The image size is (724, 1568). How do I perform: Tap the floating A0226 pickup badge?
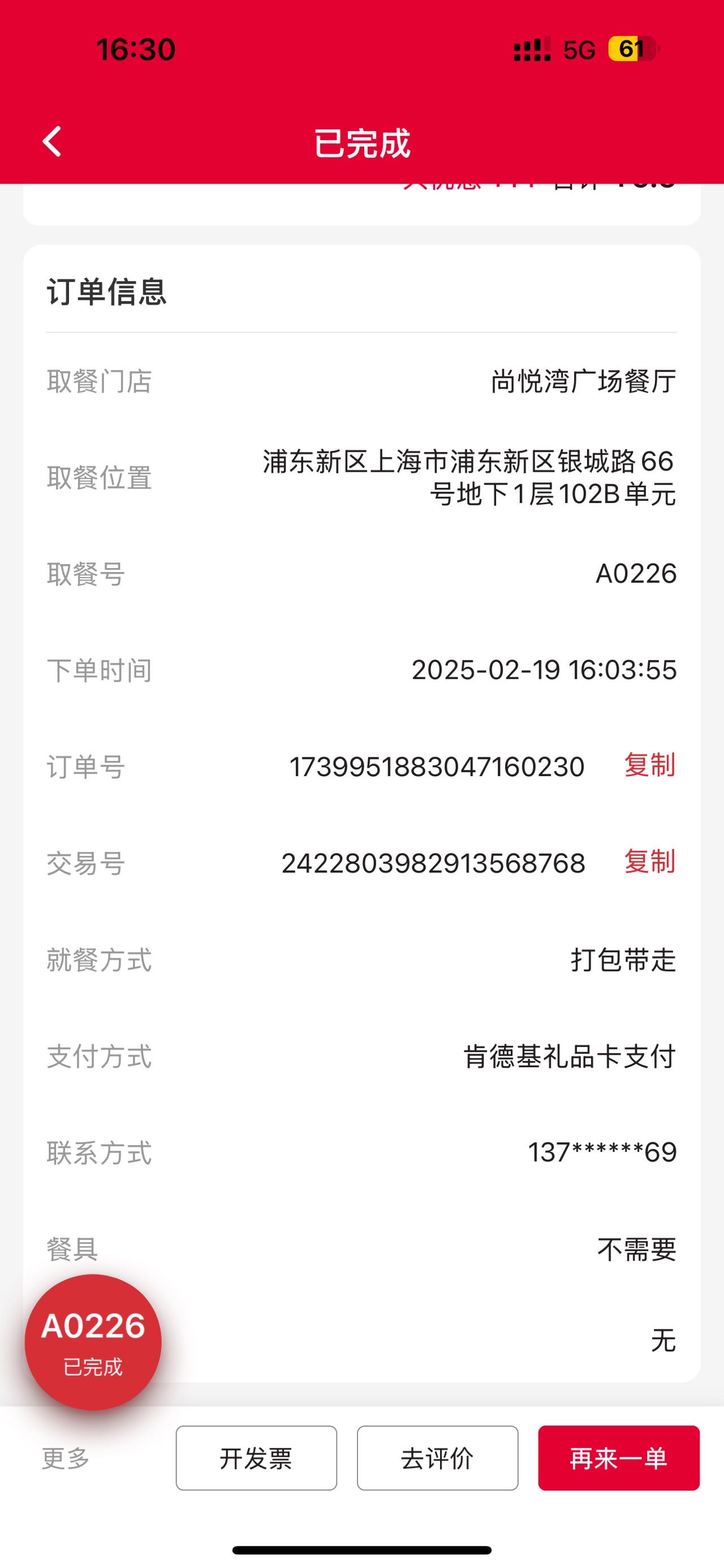(93, 1342)
